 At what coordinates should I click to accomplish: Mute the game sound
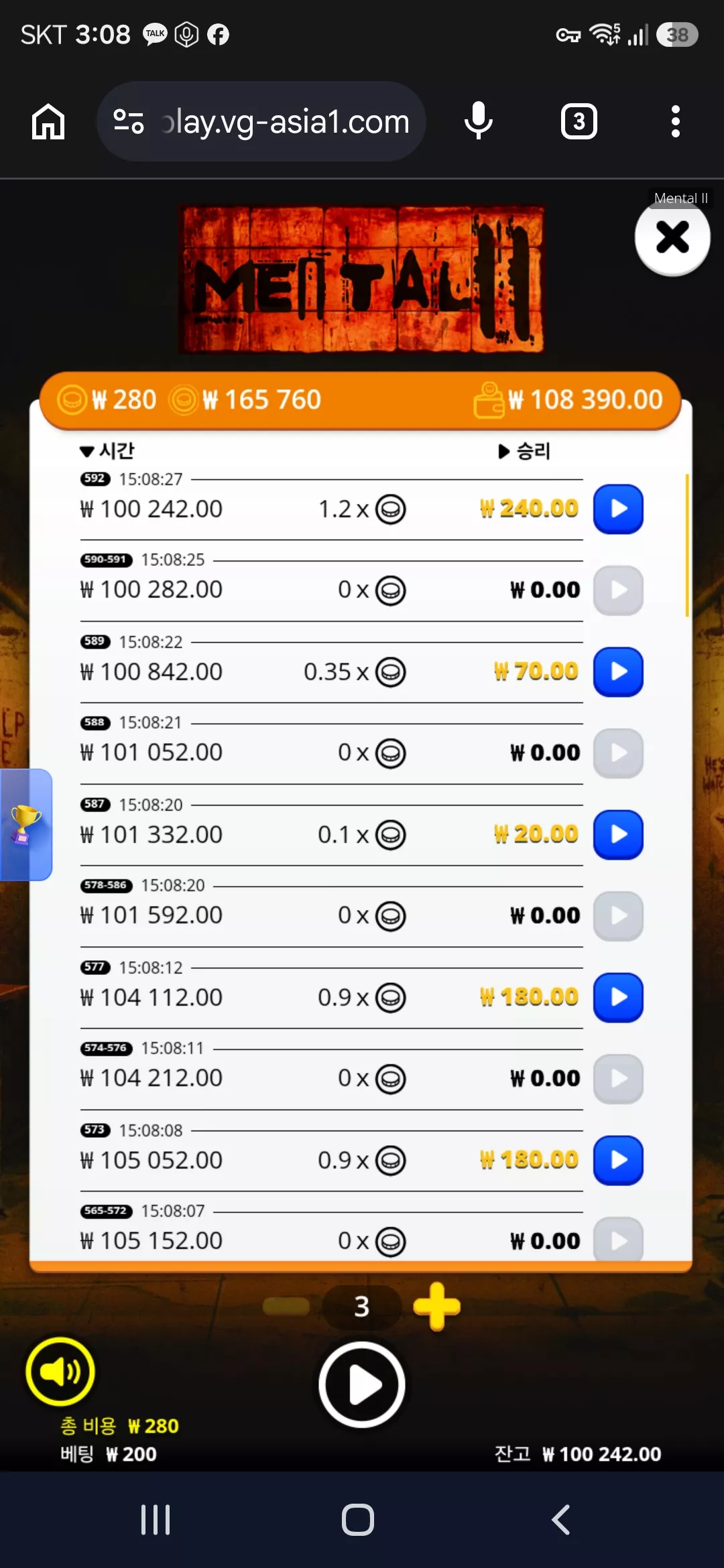coord(60,1372)
